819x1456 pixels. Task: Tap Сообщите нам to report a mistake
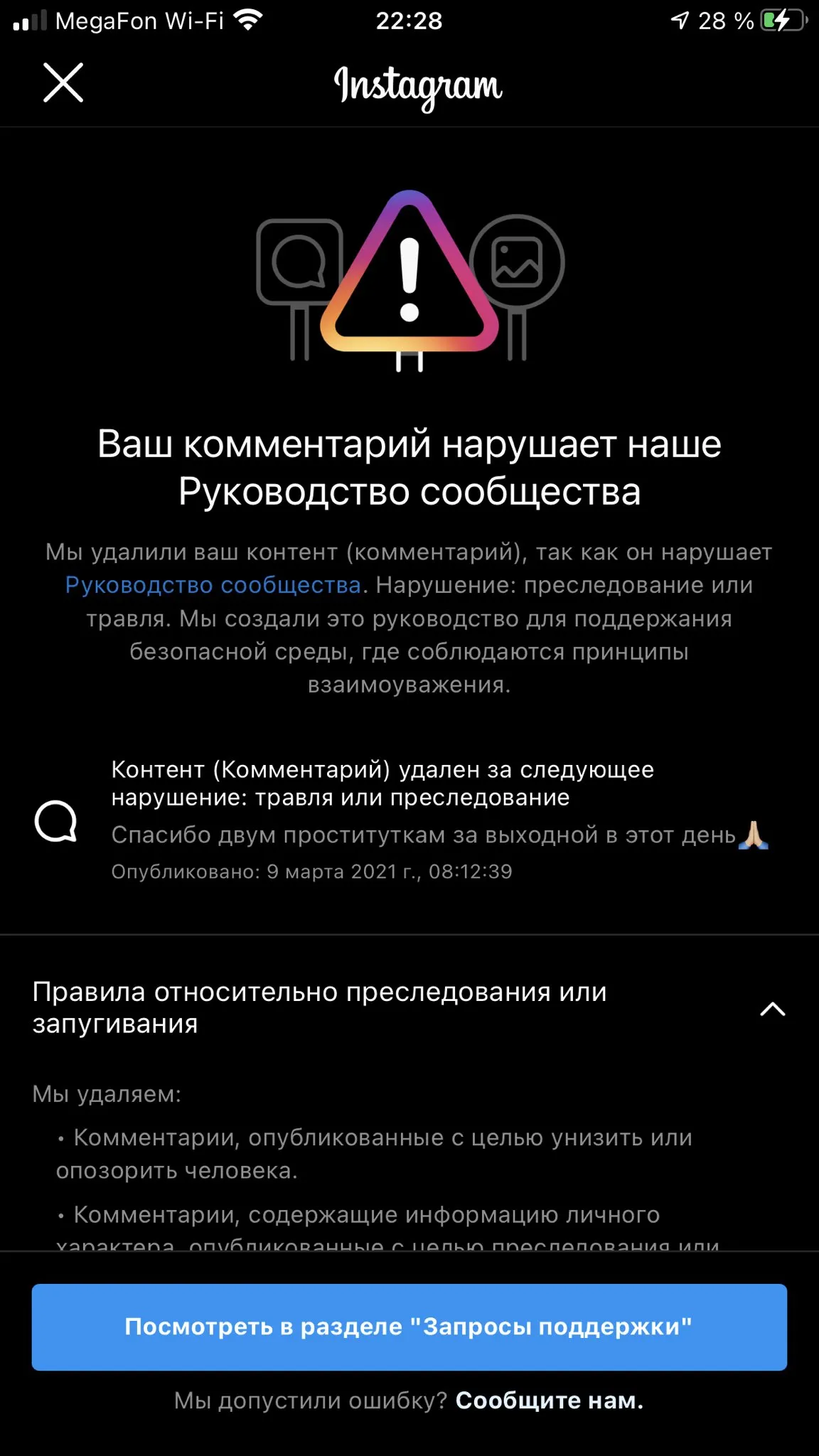click(x=550, y=1401)
